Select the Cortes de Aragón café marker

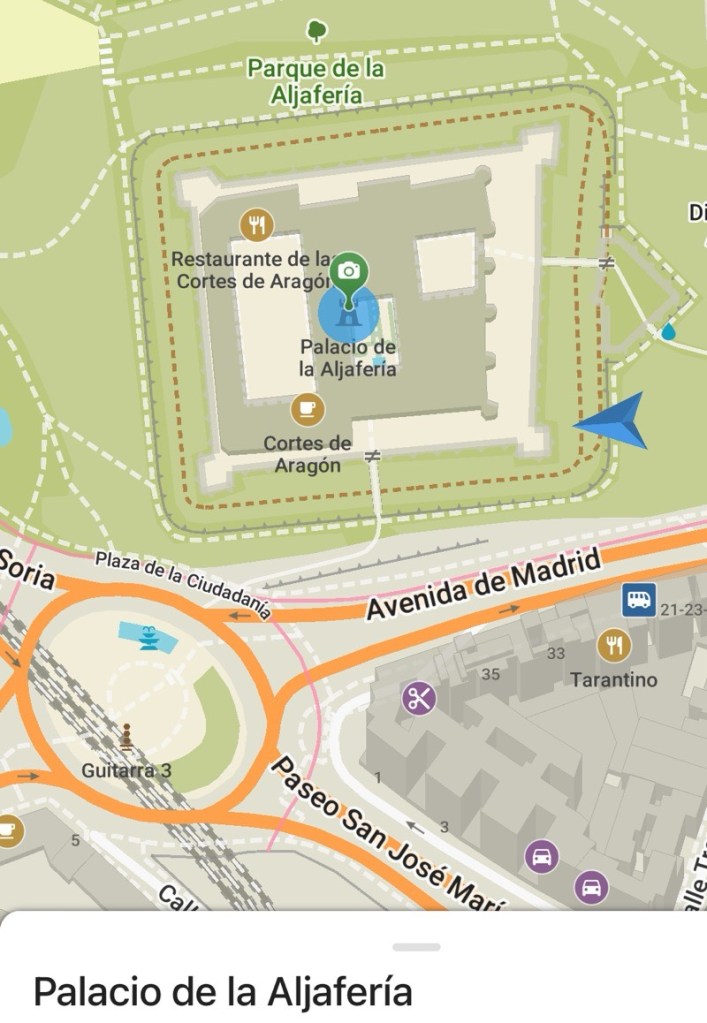307,409
